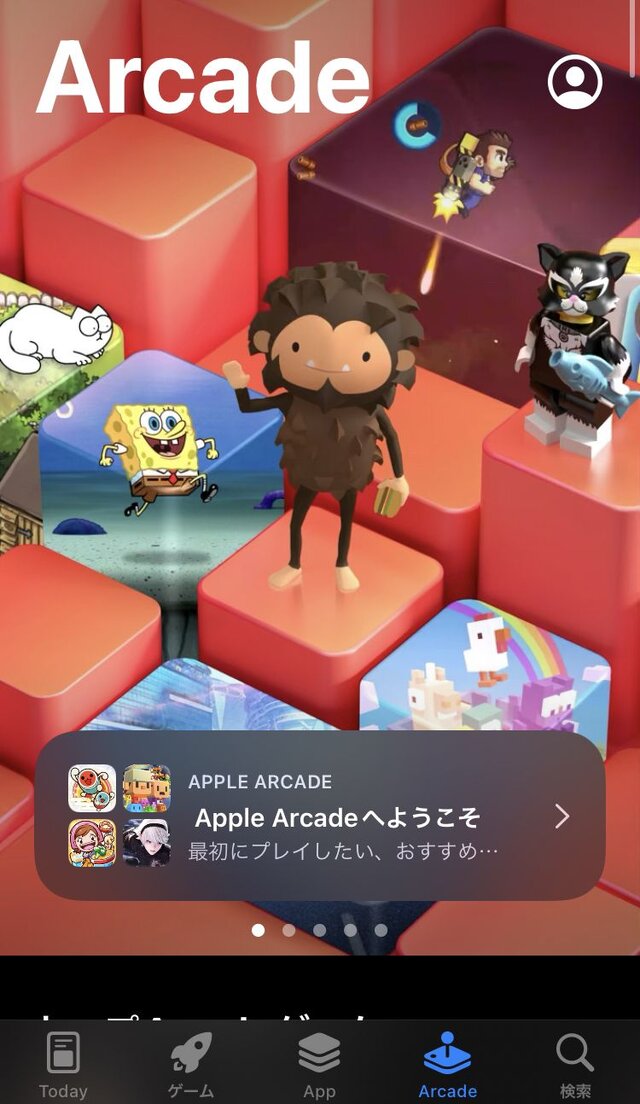Switch to the ゲーム tab

coord(190,1064)
